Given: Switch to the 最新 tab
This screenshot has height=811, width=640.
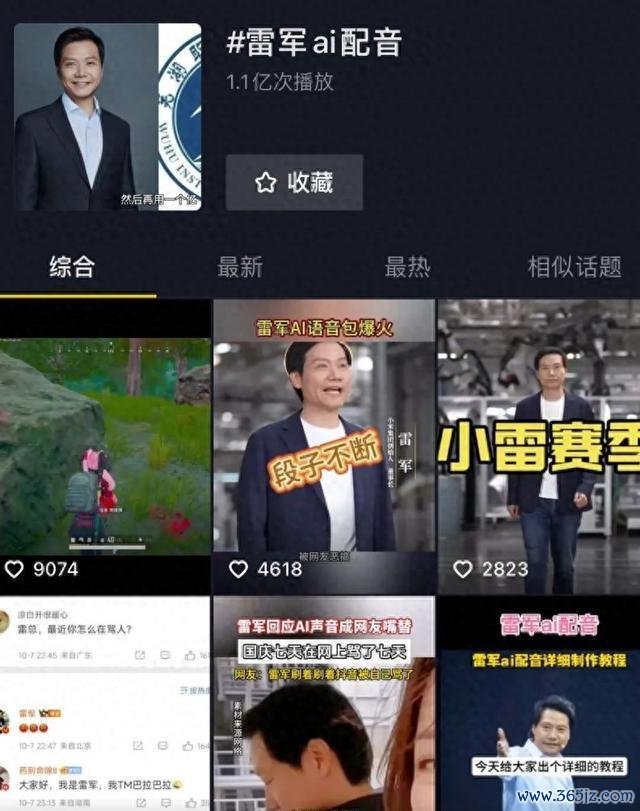Looking at the screenshot, I should click(240, 266).
